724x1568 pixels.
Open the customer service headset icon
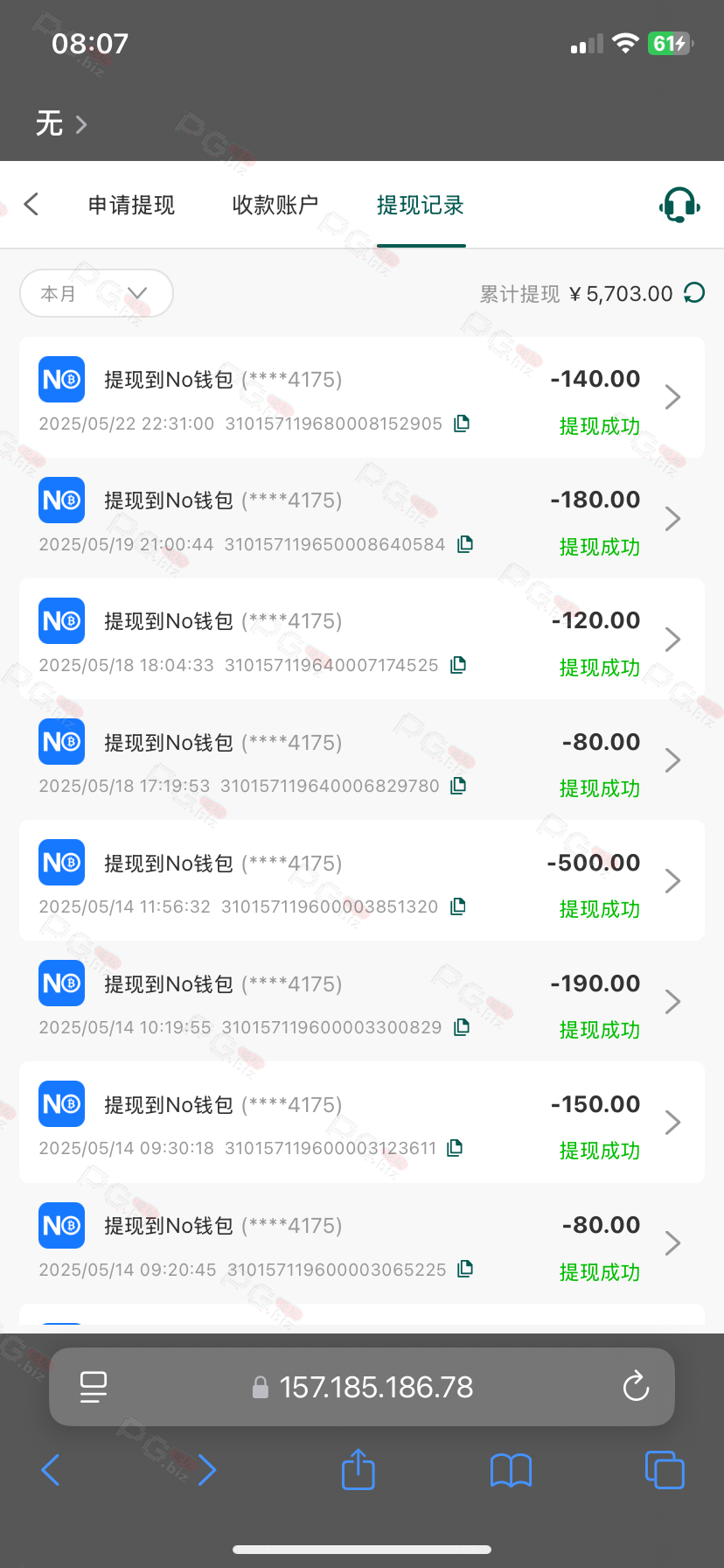(x=679, y=205)
